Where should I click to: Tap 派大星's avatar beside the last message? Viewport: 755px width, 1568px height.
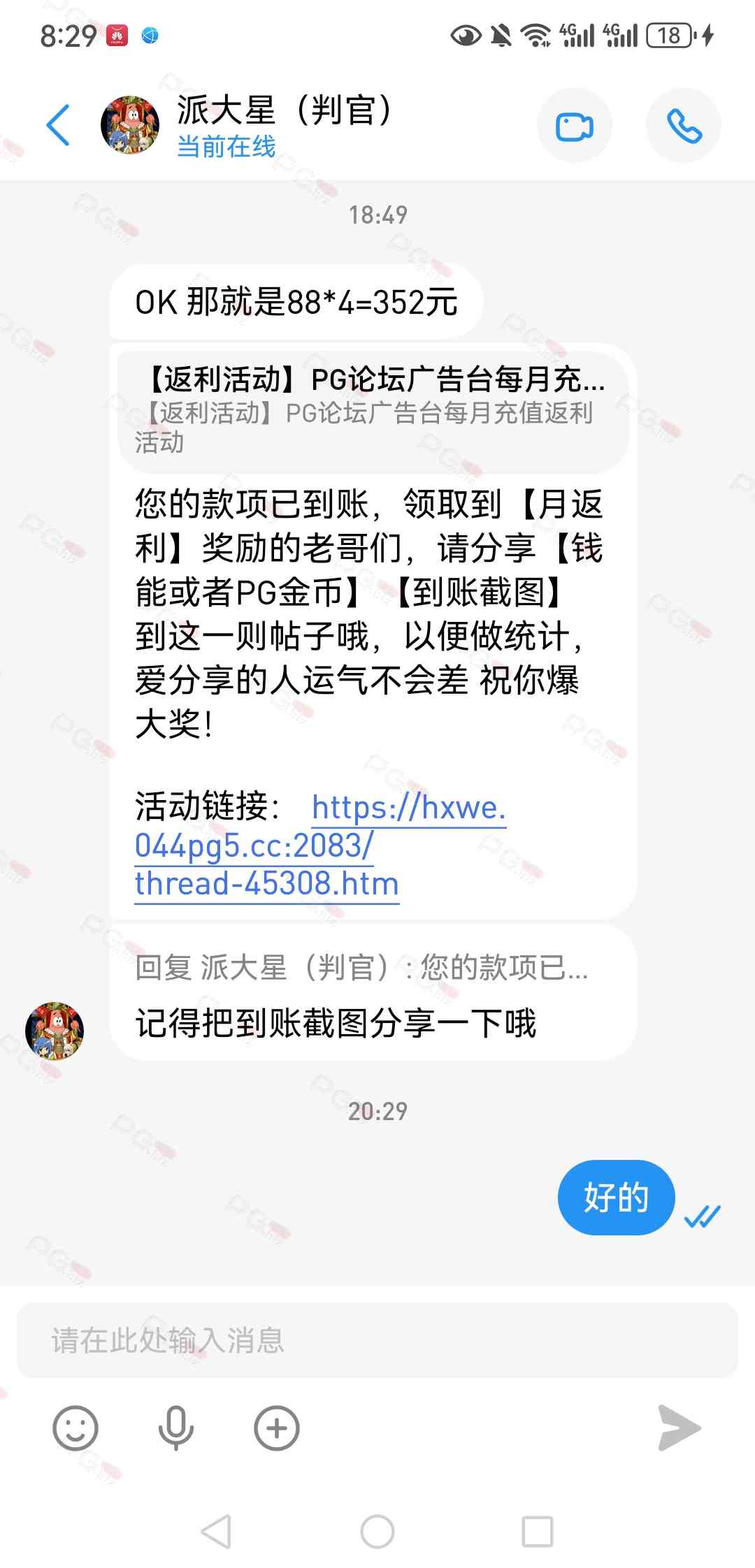55,1031
